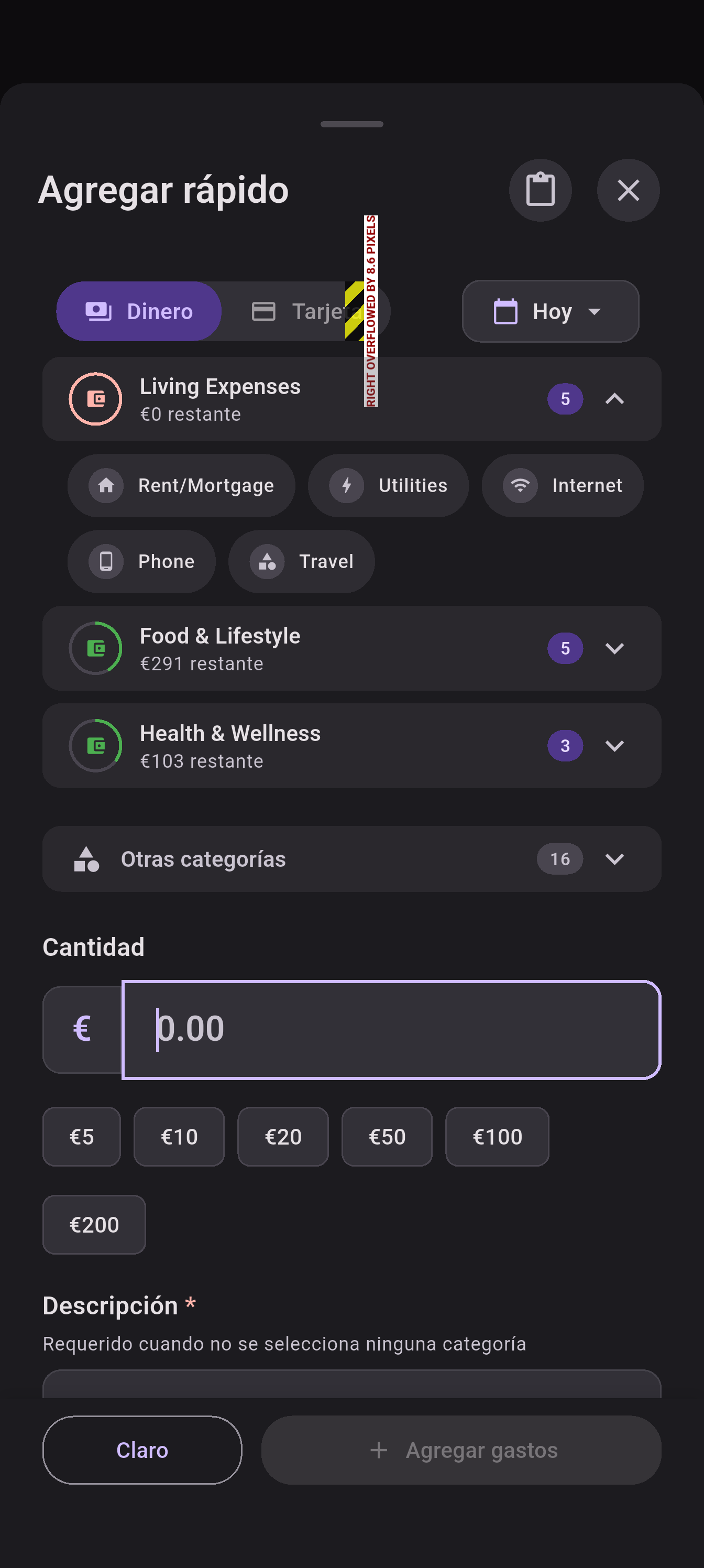This screenshot has height=1568, width=704.
Task: Expand the Health & Wellness category
Action: click(x=614, y=746)
